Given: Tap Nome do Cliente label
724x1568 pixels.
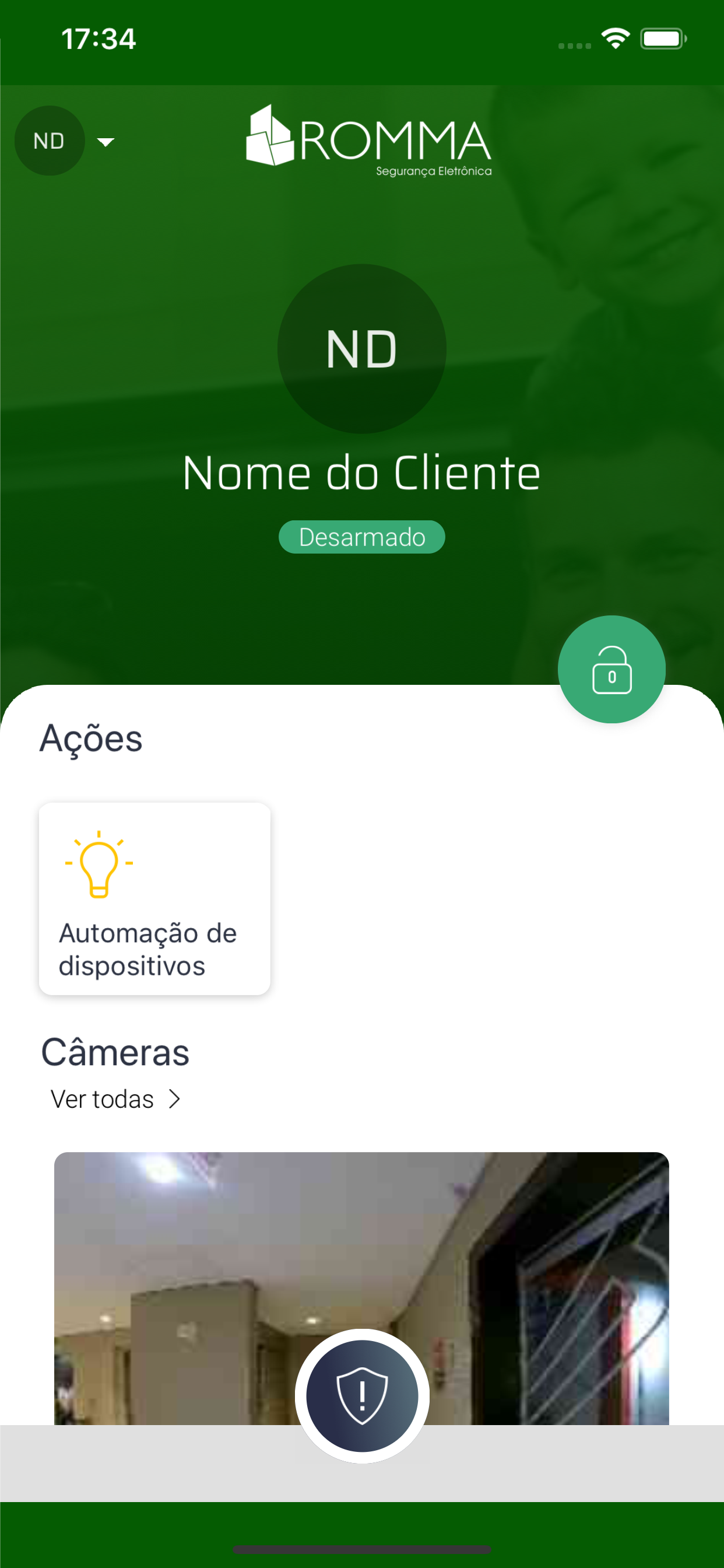Looking at the screenshot, I should click(362, 472).
